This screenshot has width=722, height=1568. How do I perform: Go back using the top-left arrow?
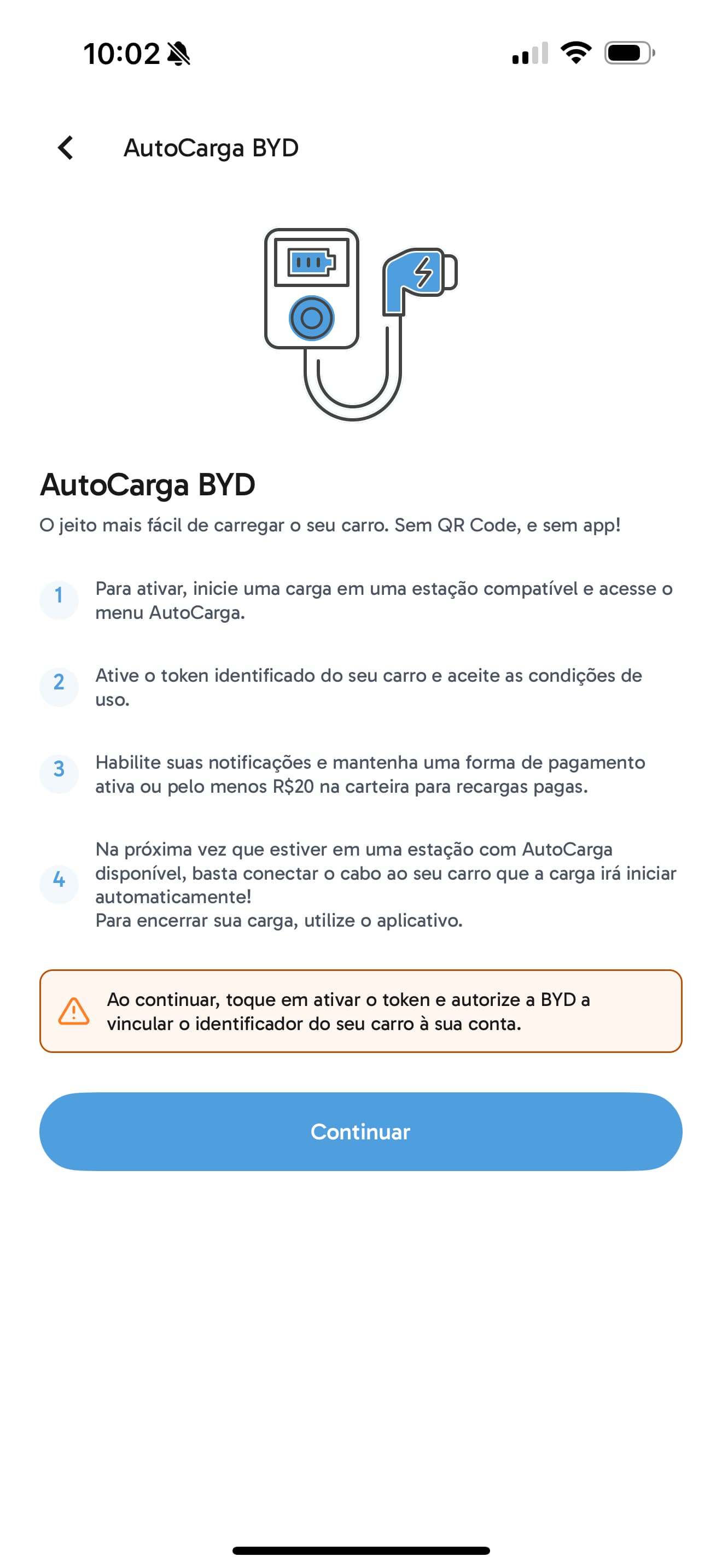click(x=65, y=148)
